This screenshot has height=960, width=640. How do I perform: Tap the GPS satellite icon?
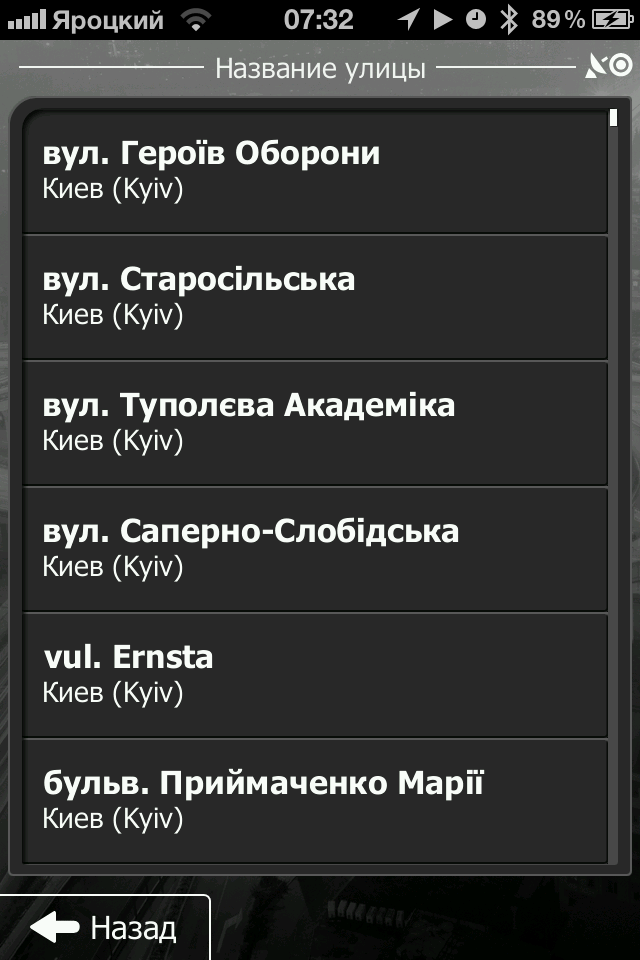tap(609, 67)
